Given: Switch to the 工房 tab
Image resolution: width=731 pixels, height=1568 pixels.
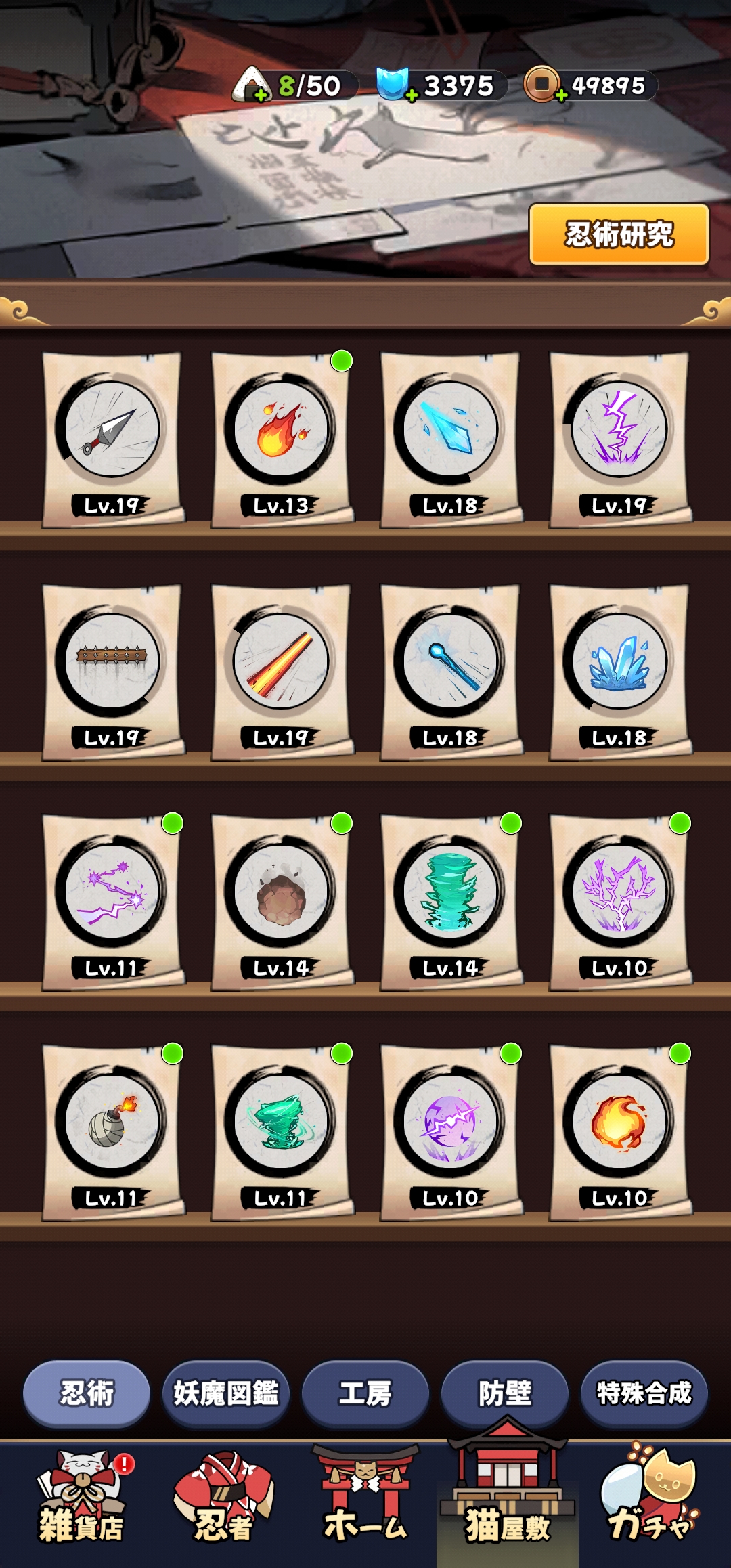Looking at the screenshot, I should coord(365,1393).
